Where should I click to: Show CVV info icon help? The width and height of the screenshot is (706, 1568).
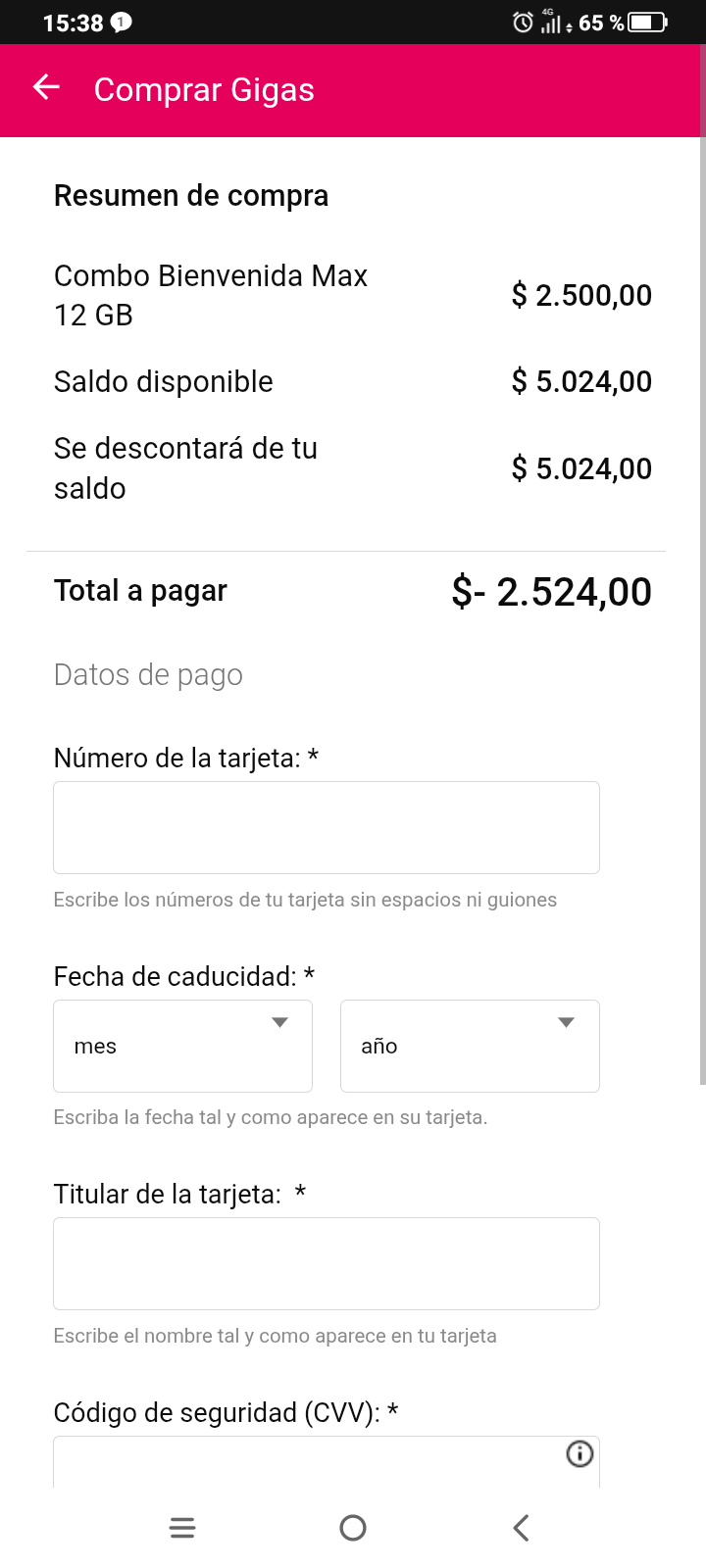[x=580, y=1454]
